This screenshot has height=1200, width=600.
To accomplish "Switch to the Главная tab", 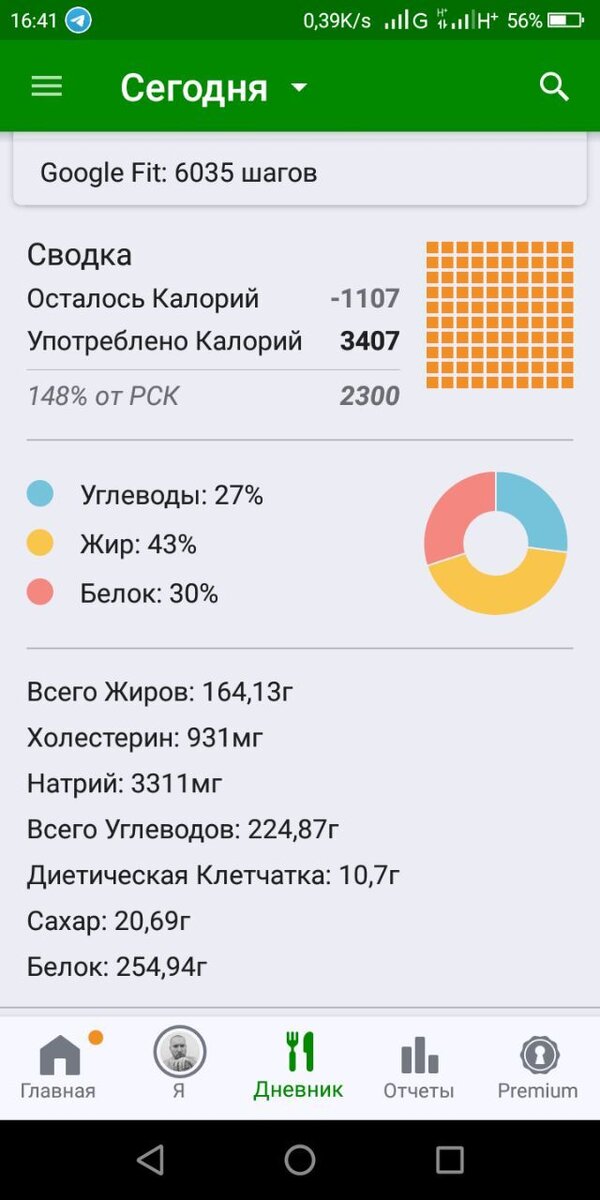I will 59,1066.
